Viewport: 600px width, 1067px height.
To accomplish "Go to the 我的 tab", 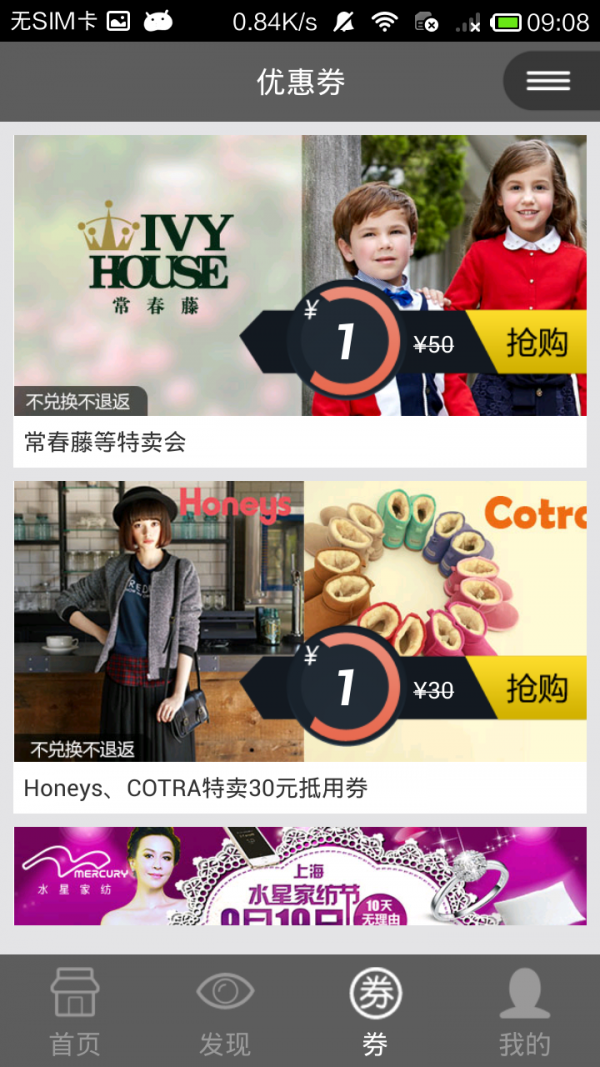I will pos(524,1011).
